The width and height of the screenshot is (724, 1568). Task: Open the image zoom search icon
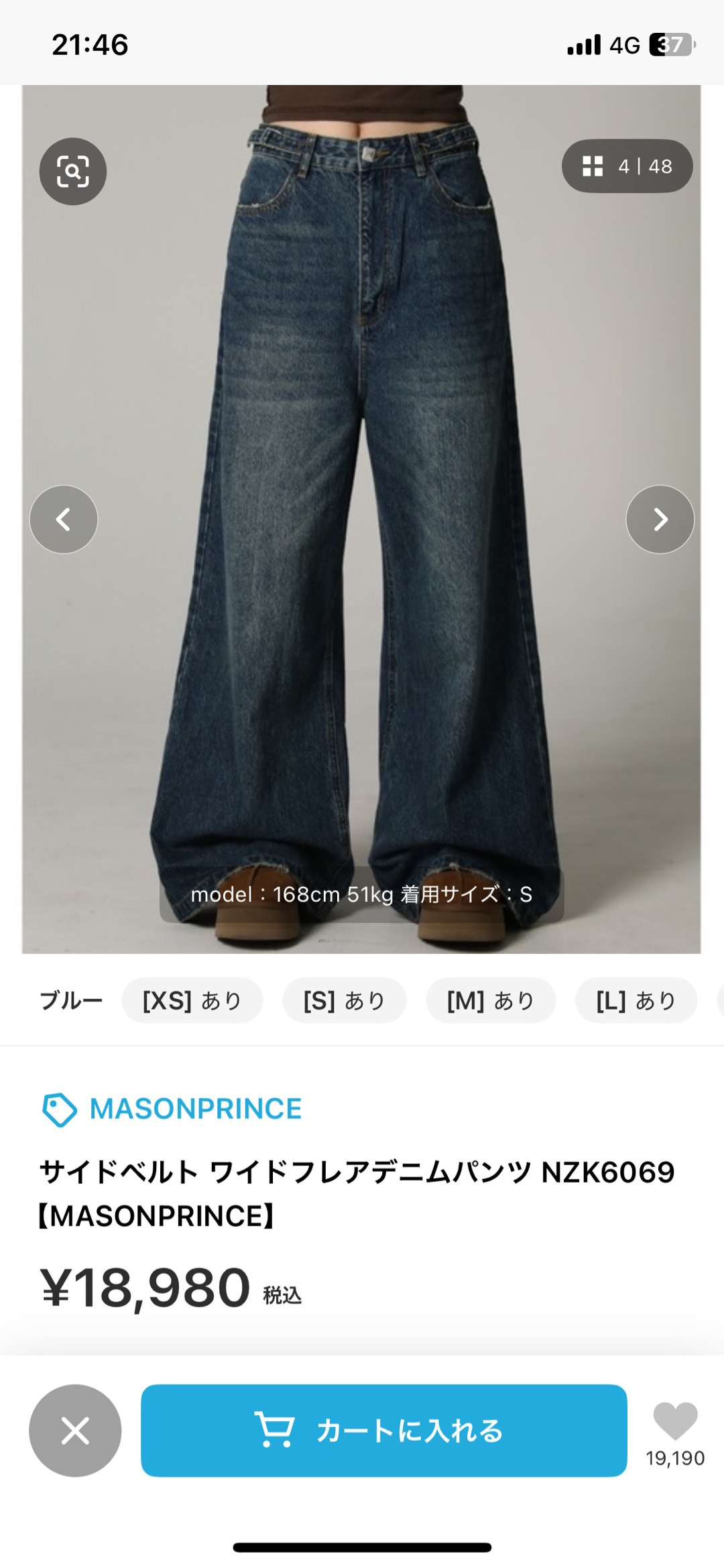click(72, 172)
